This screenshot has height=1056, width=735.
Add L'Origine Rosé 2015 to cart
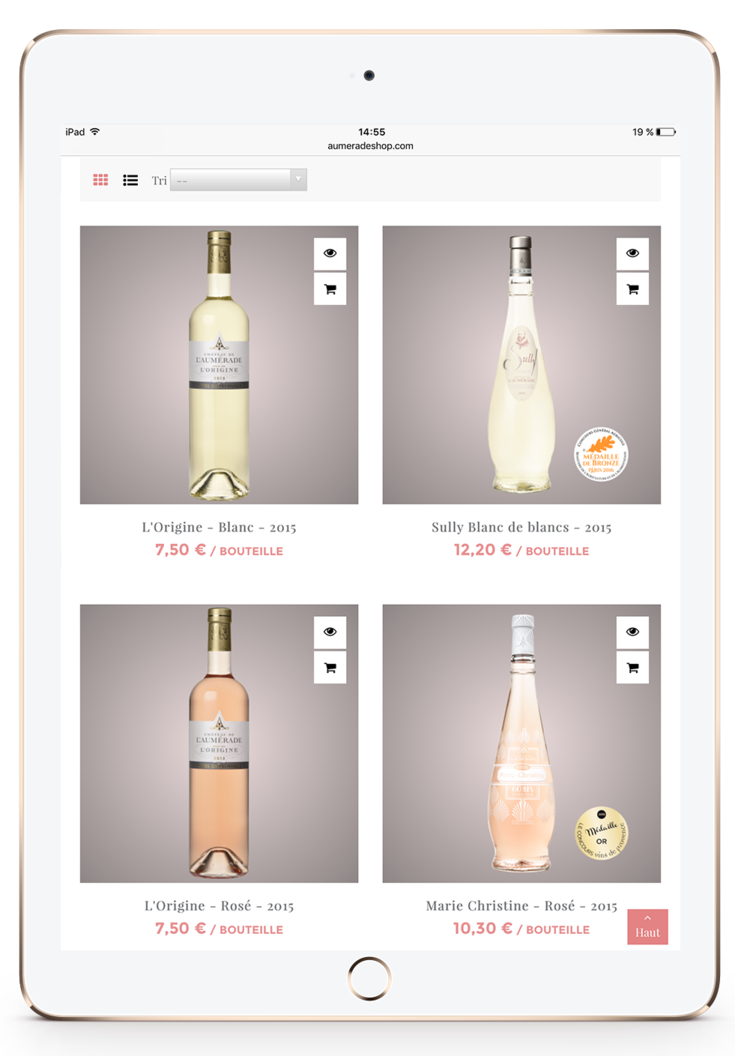coord(330,667)
